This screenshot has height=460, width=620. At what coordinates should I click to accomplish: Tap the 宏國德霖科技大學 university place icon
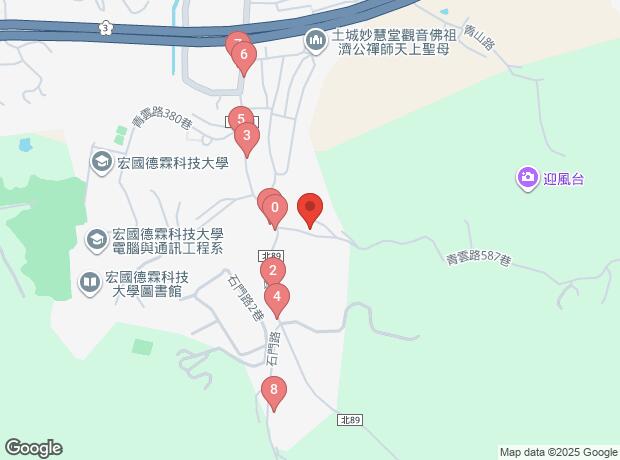tap(101, 163)
